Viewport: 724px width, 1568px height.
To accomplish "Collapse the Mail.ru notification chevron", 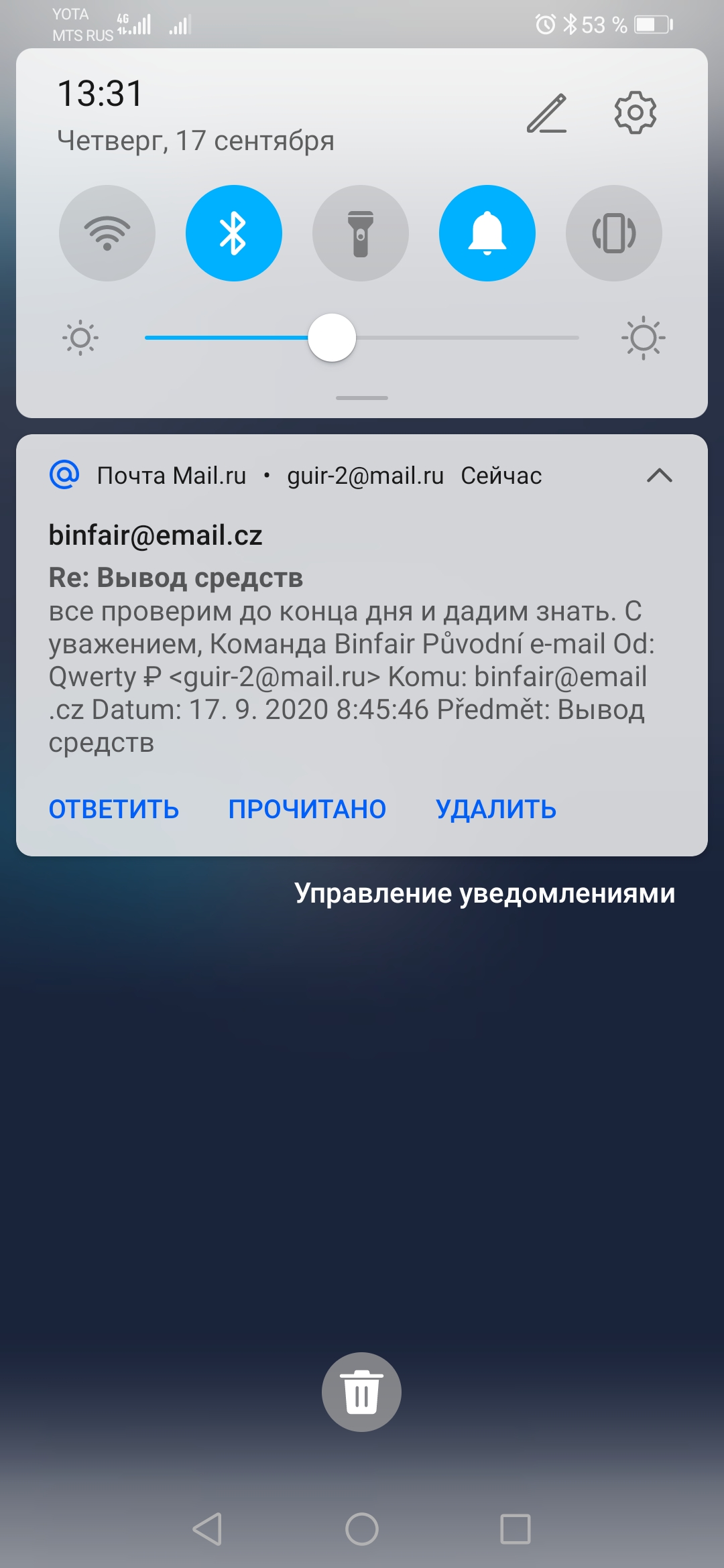I will point(660,476).
